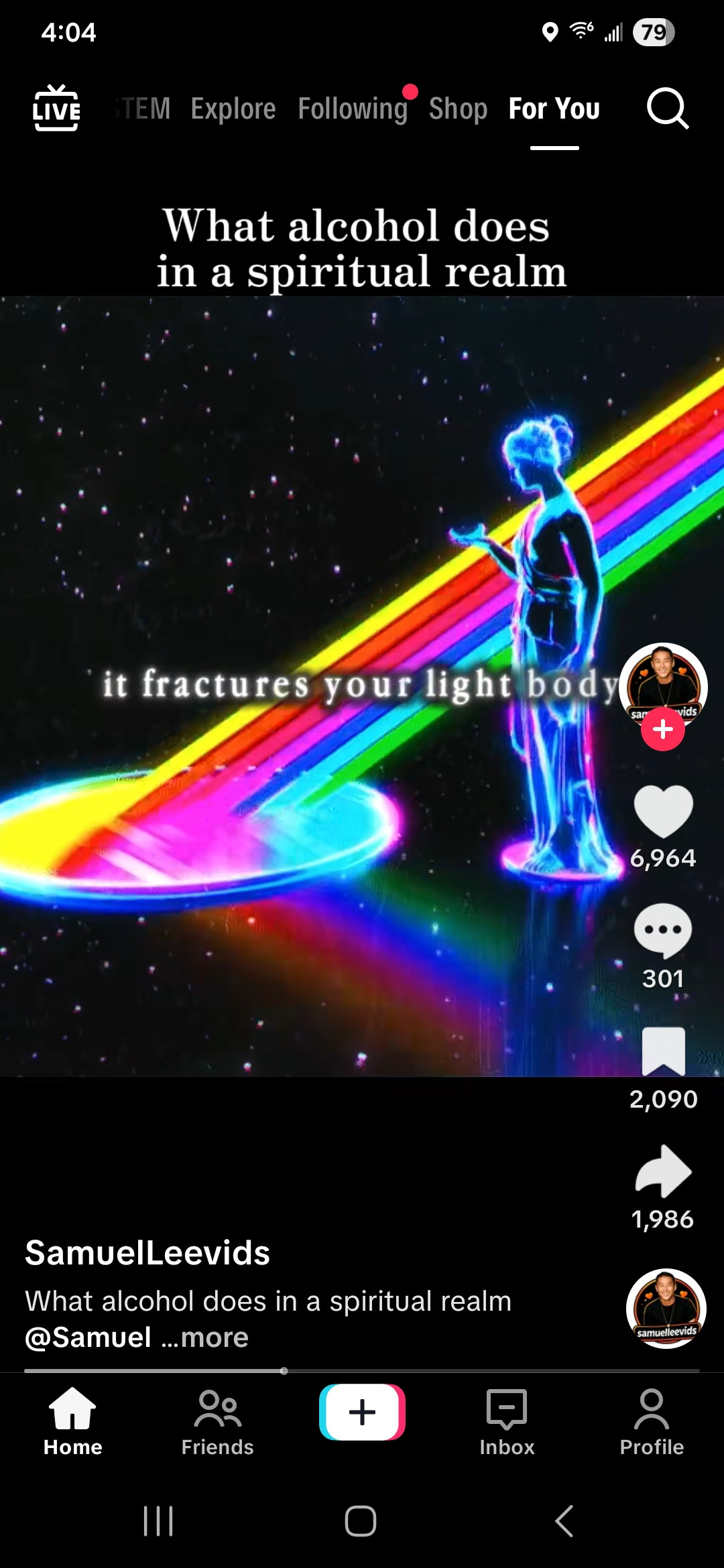Tap the video progress bar

pos(362,1371)
